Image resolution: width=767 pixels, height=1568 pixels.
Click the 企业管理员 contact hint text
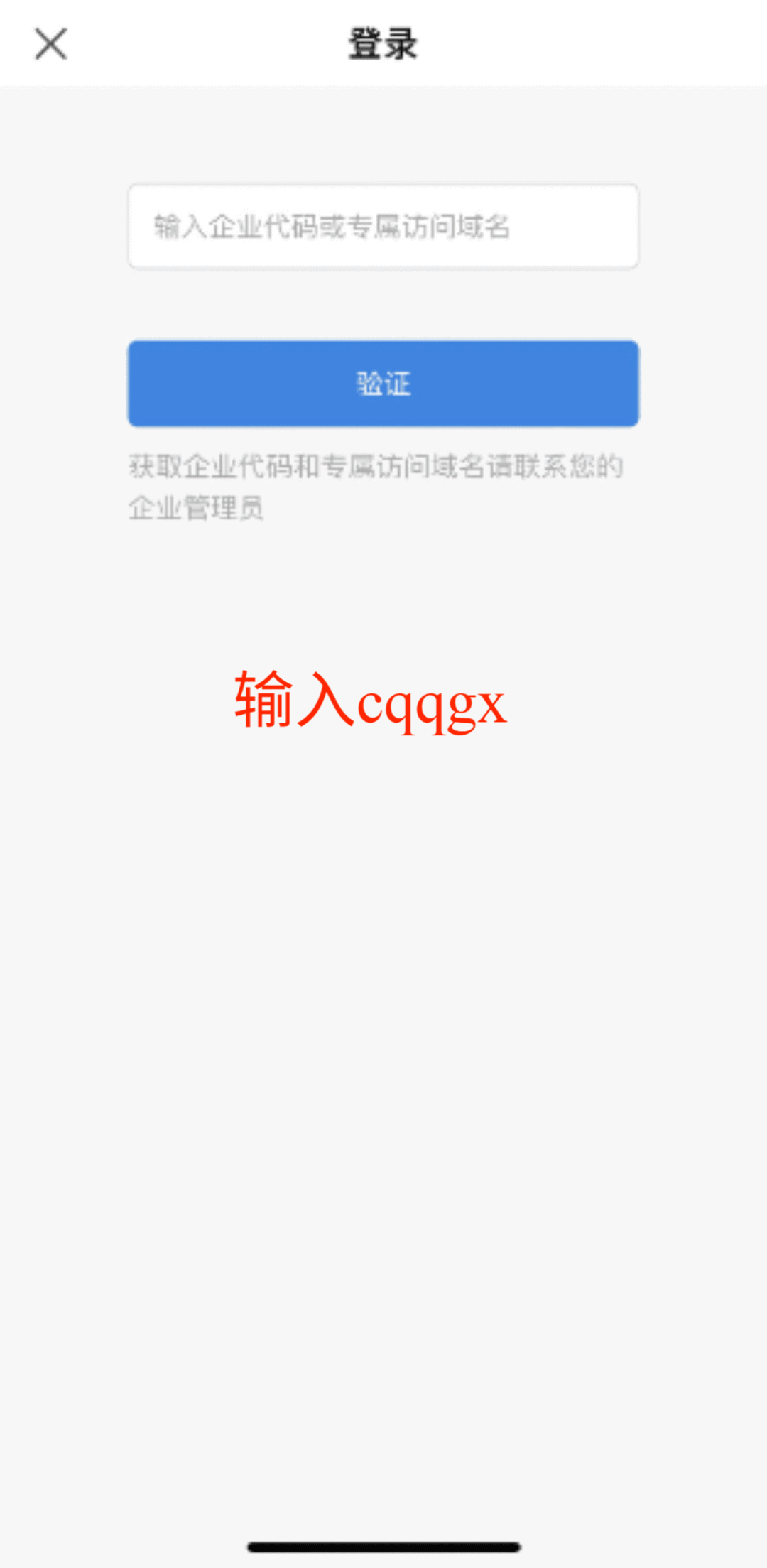pyautogui.click(x=195, y=509)
